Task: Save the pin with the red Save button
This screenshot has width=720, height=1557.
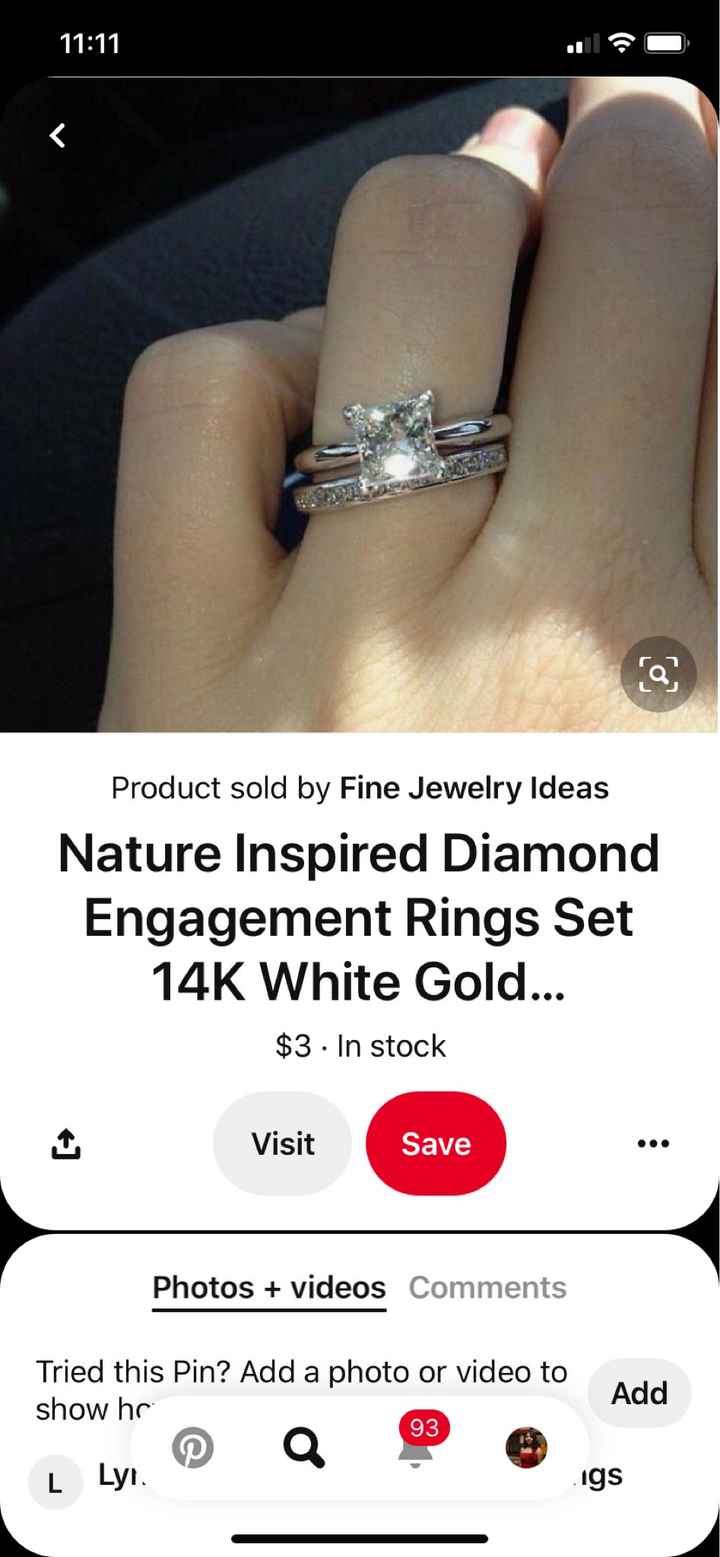Action: click(435, 1143)
